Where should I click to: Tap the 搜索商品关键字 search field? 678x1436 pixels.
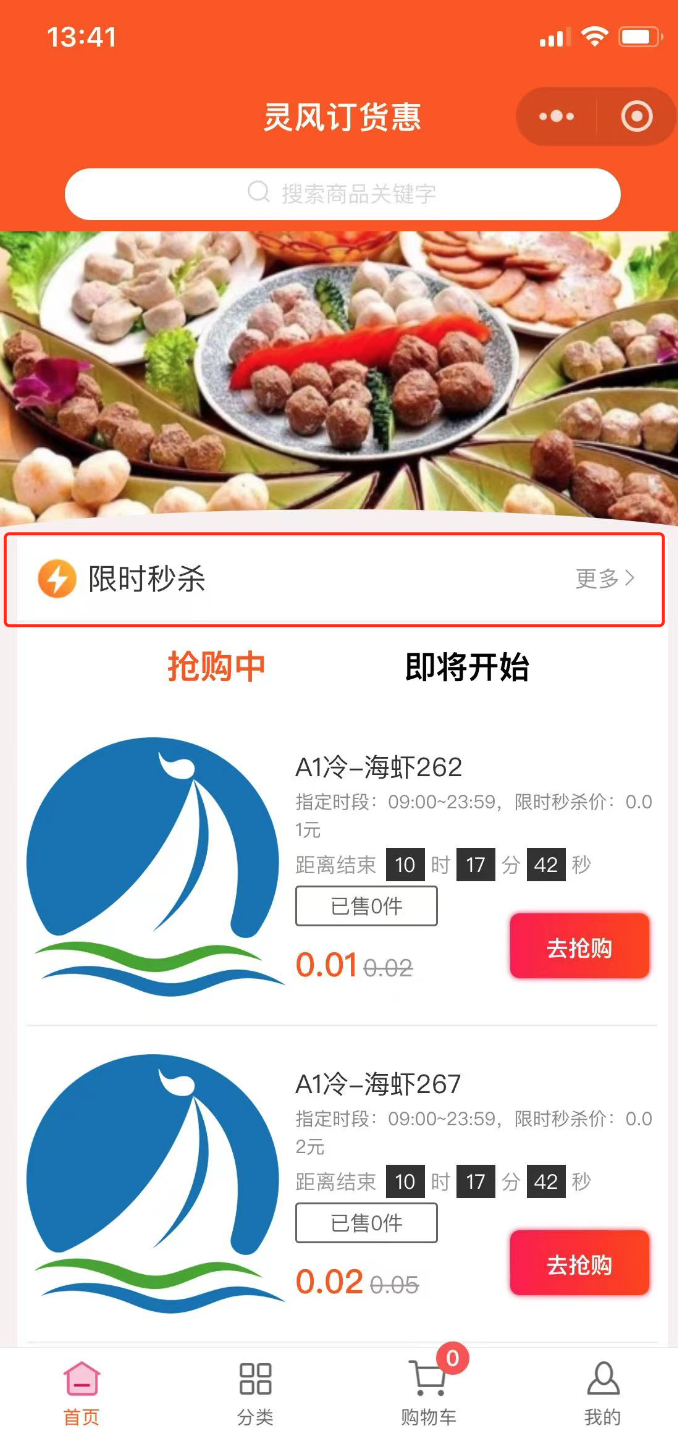click(x=342, y=193)
